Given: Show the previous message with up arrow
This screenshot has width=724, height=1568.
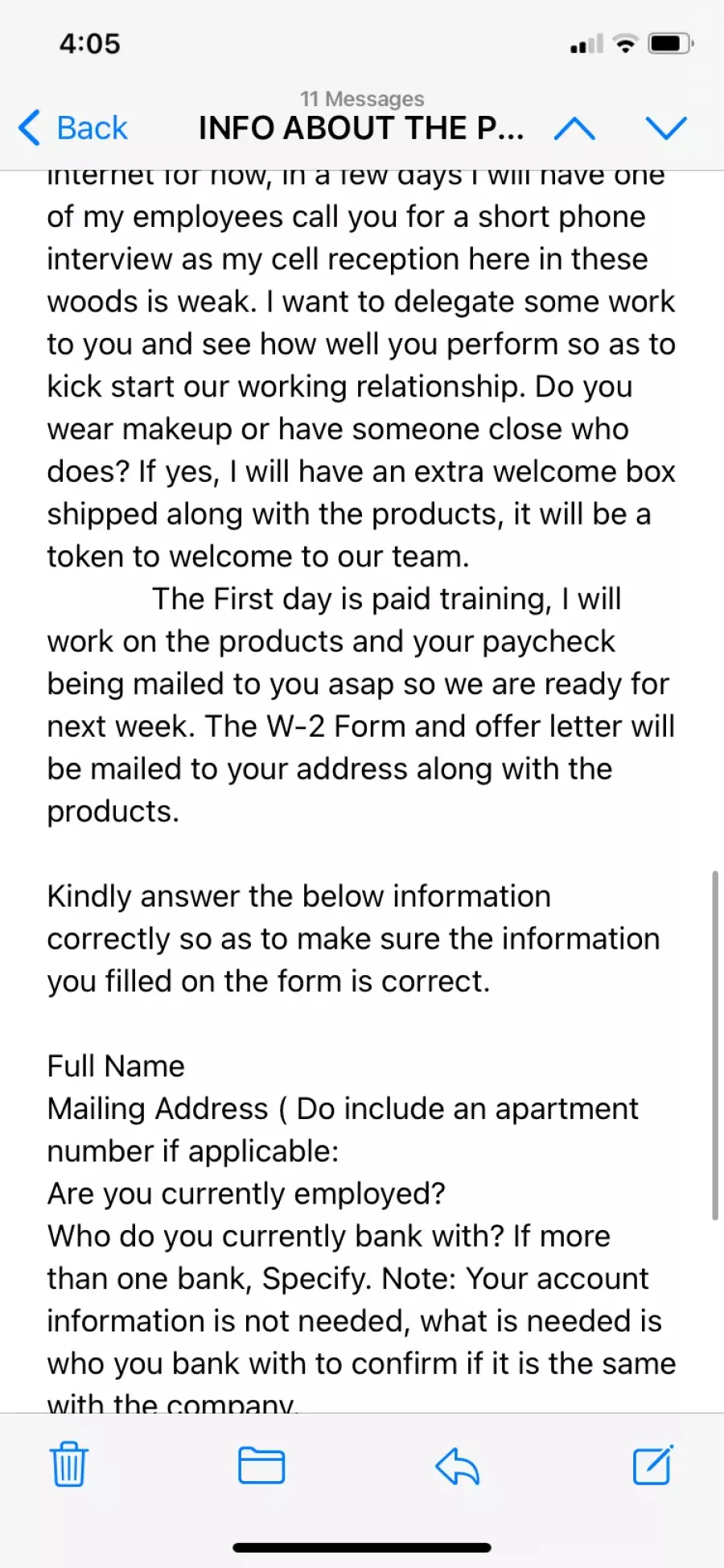Looking at the screenshot, I should 574,128.
